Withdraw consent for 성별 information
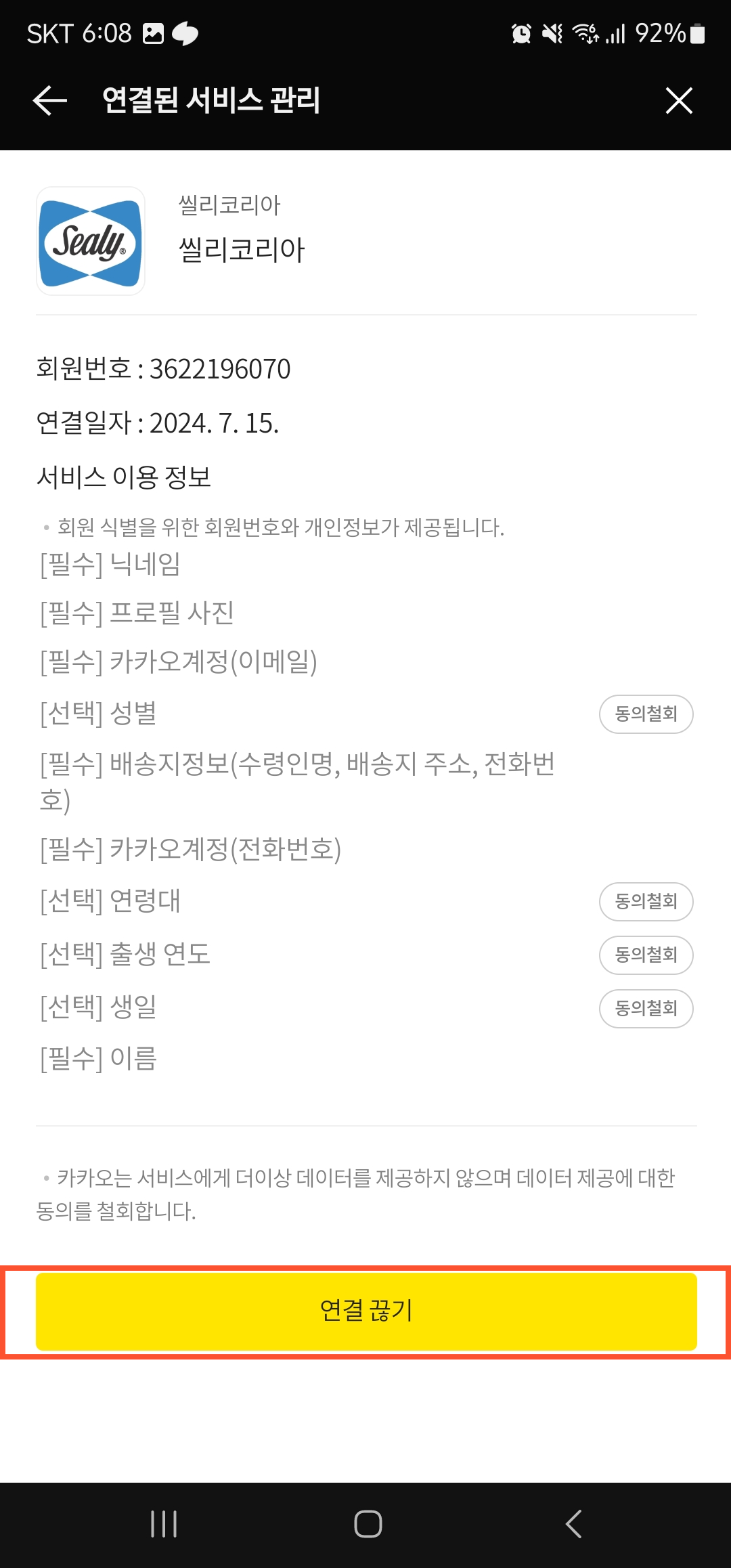Screen dimensions: 731x1568 click(x=645, y=714)
